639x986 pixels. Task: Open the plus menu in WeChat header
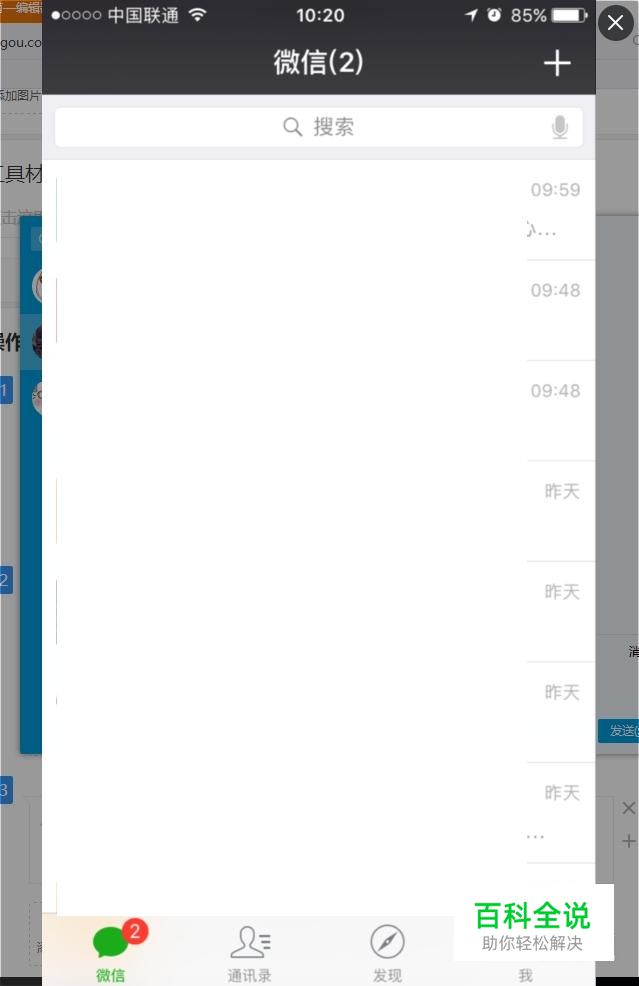click(557, 64)
